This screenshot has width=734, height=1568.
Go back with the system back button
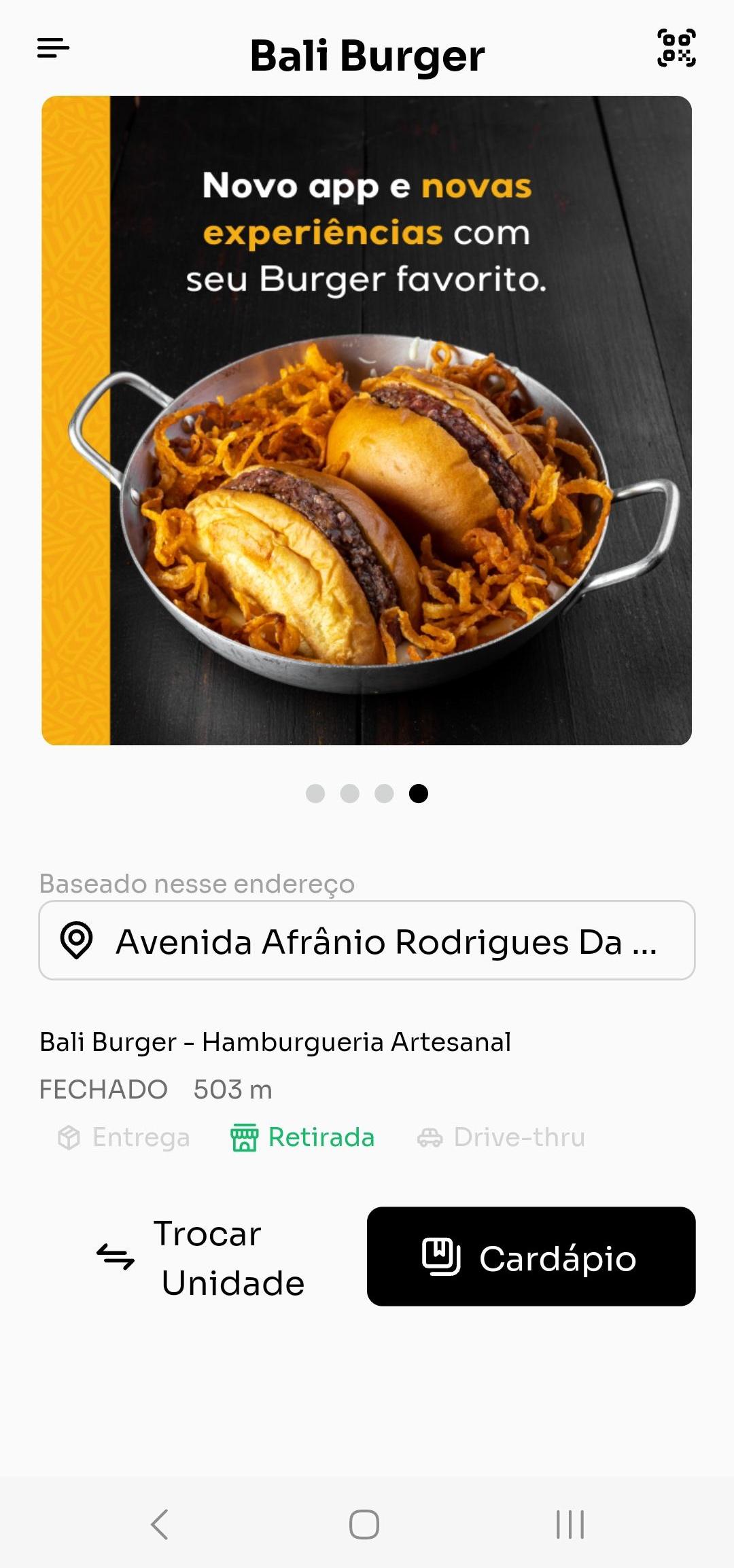tap(160, 1525)
